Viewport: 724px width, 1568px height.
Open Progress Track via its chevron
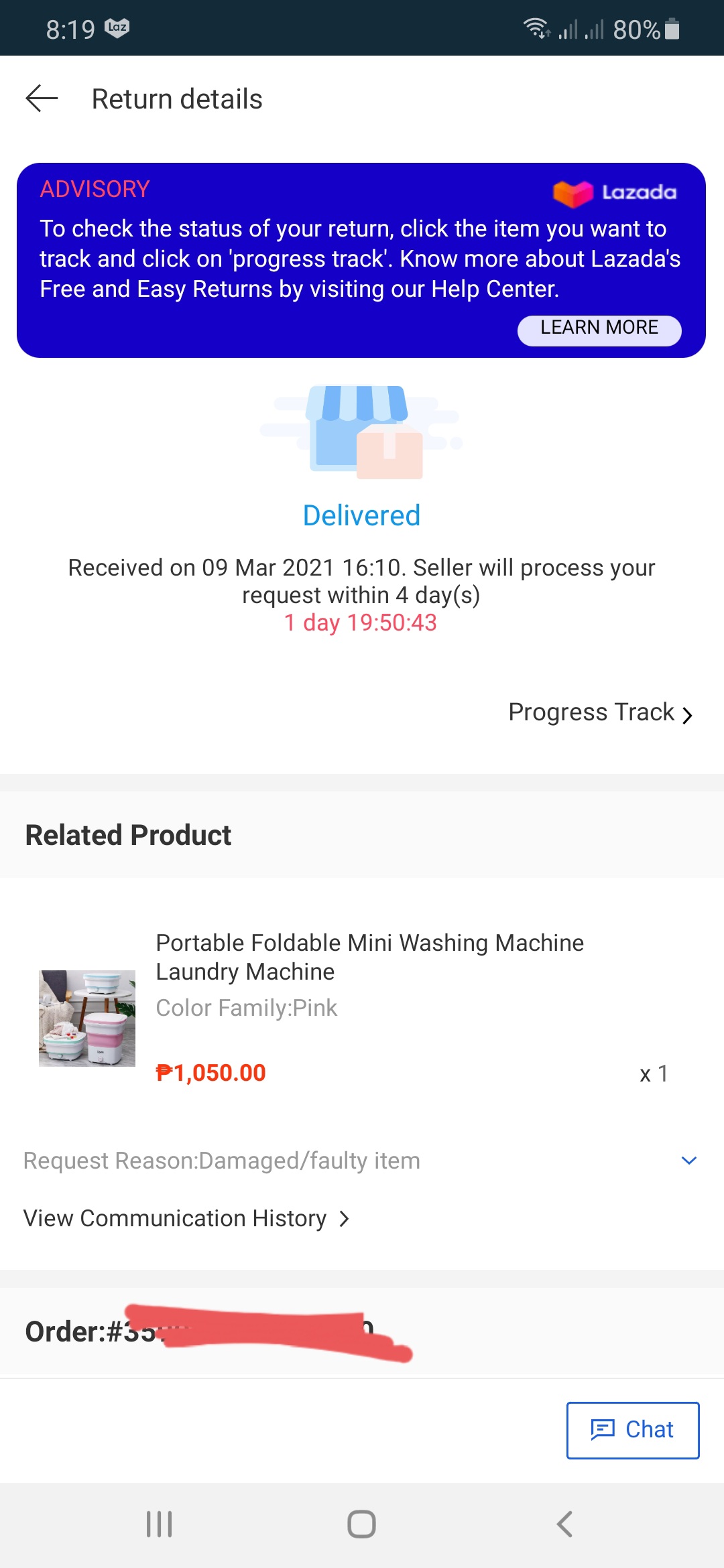pyautogui.click(x=687, y=714)
